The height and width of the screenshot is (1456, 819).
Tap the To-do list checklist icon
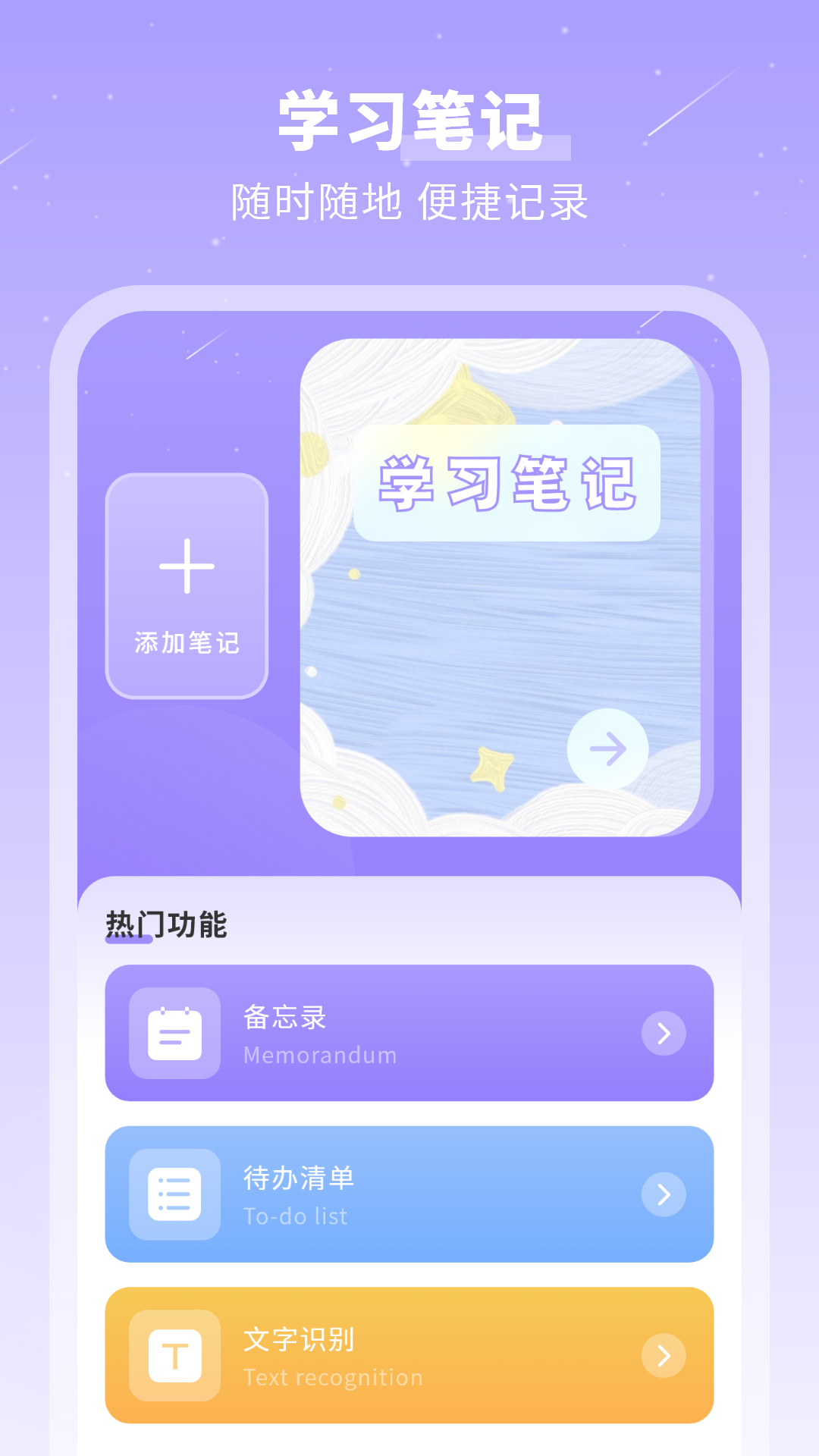(174, 1195)
